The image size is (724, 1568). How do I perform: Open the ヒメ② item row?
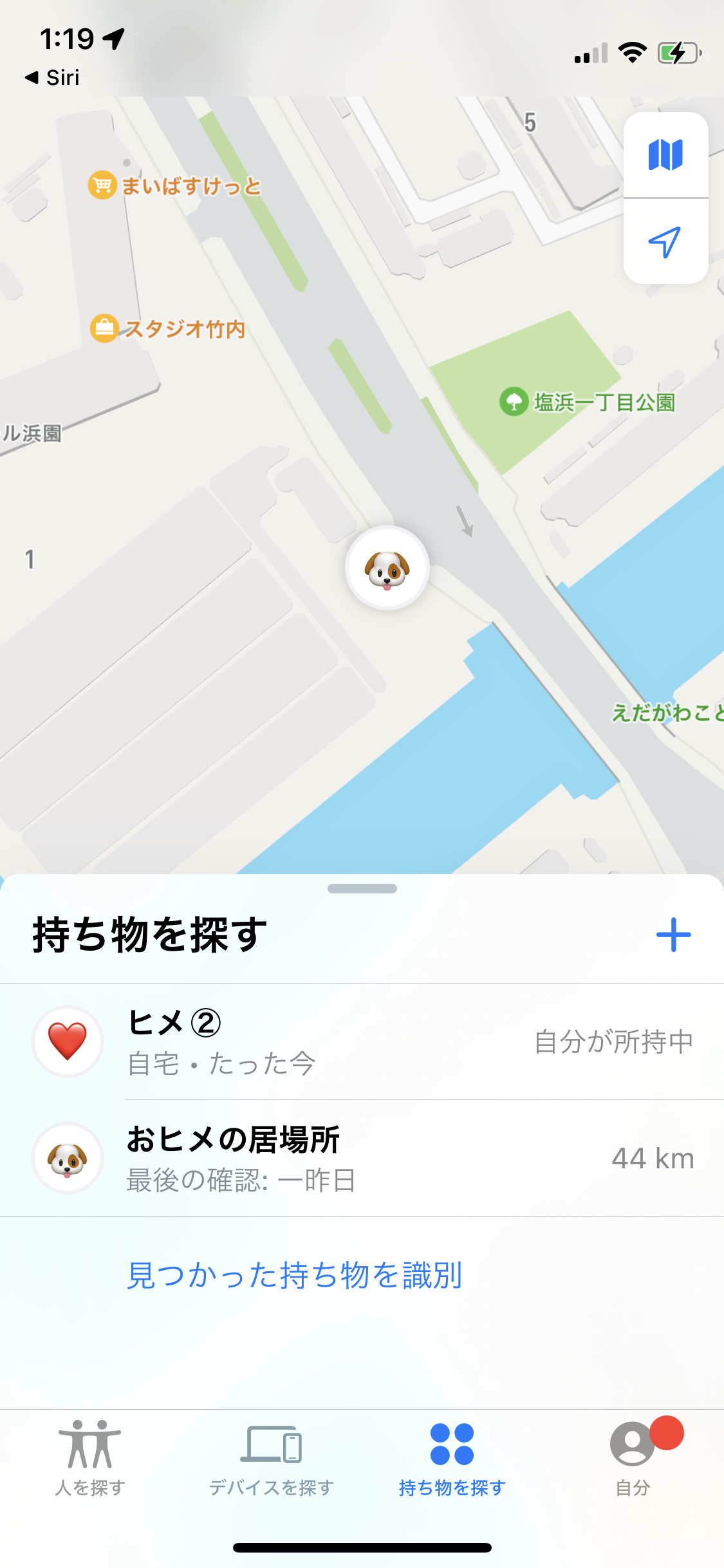[x=362, y=1041]
